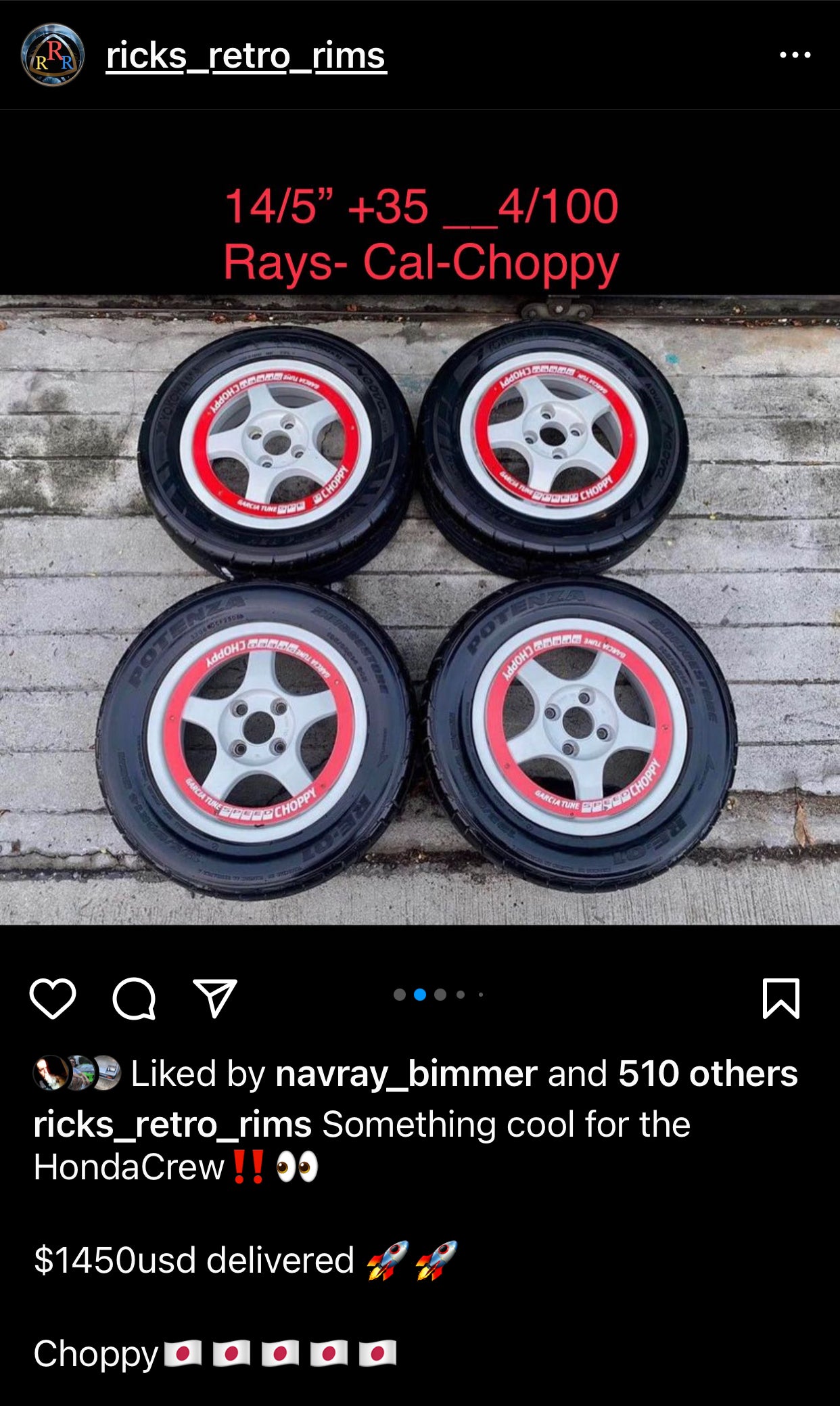Tap the ricks_retro_rims name in the caption

coord(172,1125)
